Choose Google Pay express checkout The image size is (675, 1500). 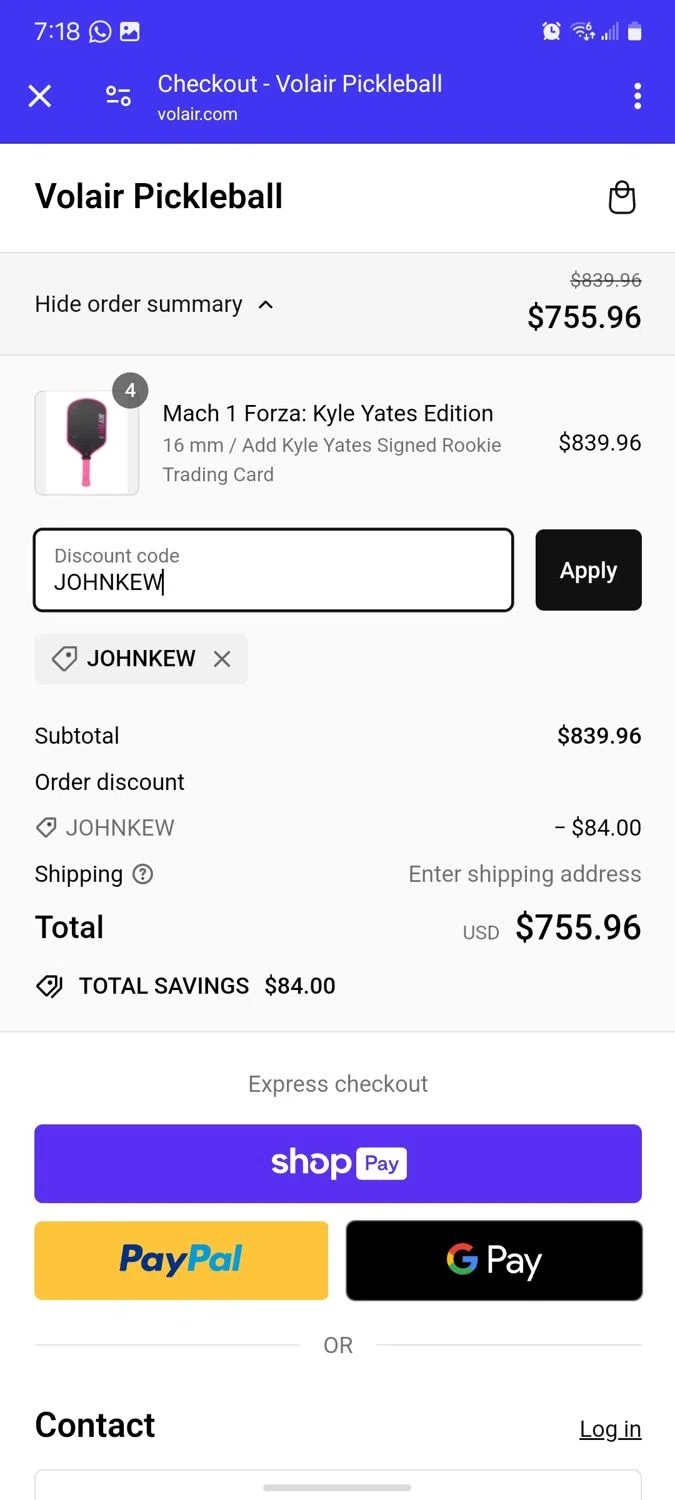(494, 1260)
